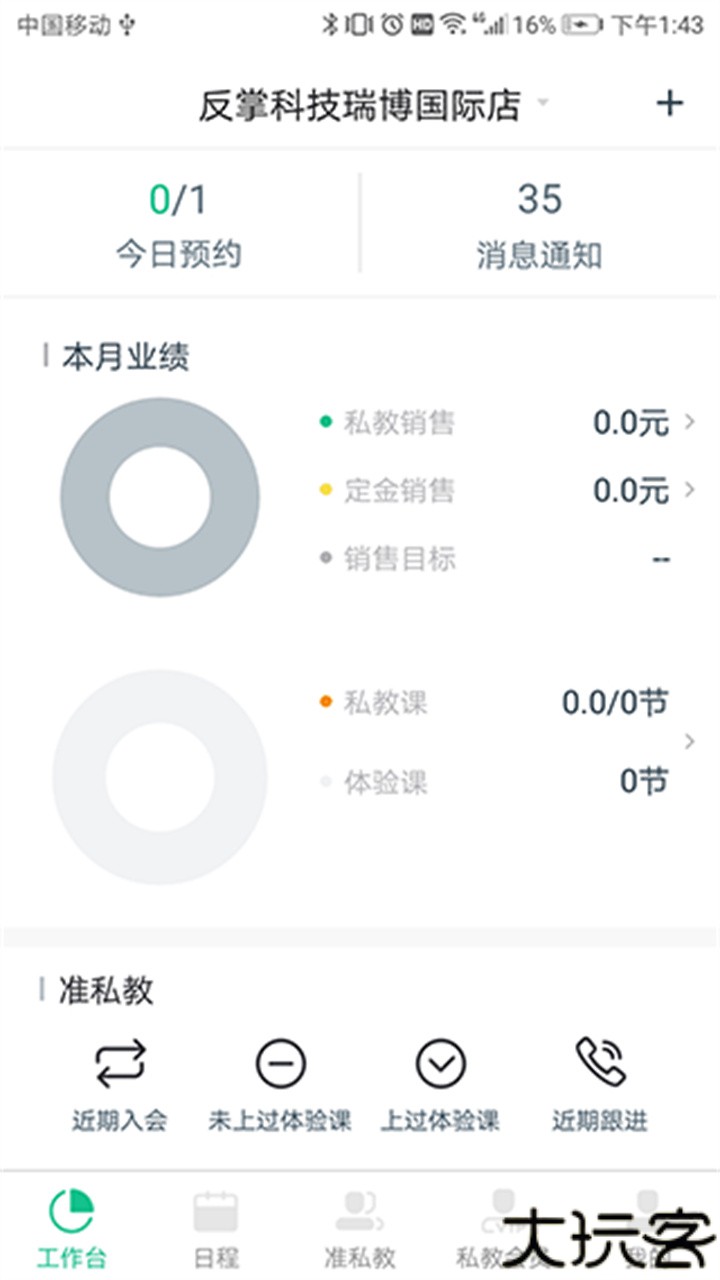Image resolution: width=720 pixels, height=1280 pixels.
Task: Open the 近期入会 icon under 准私教
Action: pyautogui.click(x=119, y=1063)
